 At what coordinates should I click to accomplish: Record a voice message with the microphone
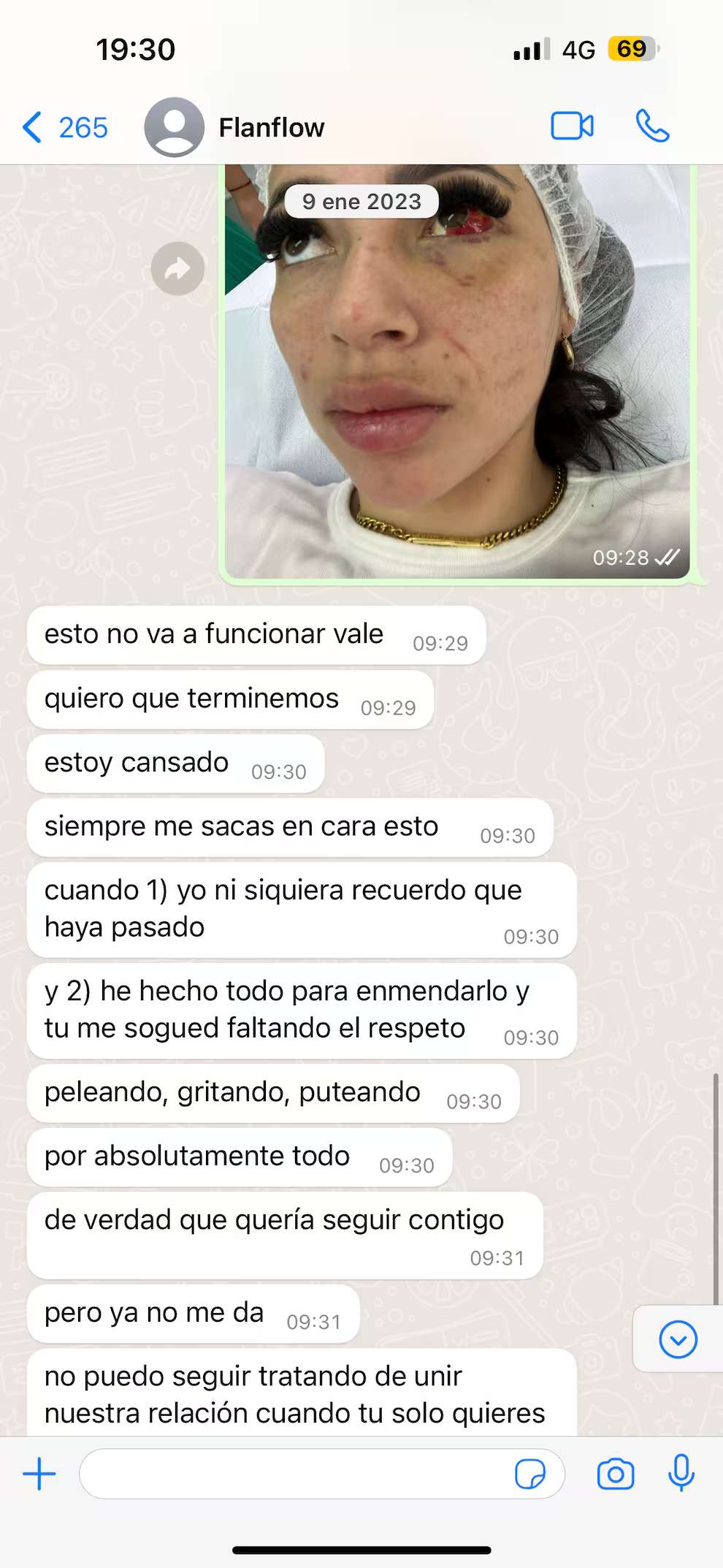click(681, 1474)
